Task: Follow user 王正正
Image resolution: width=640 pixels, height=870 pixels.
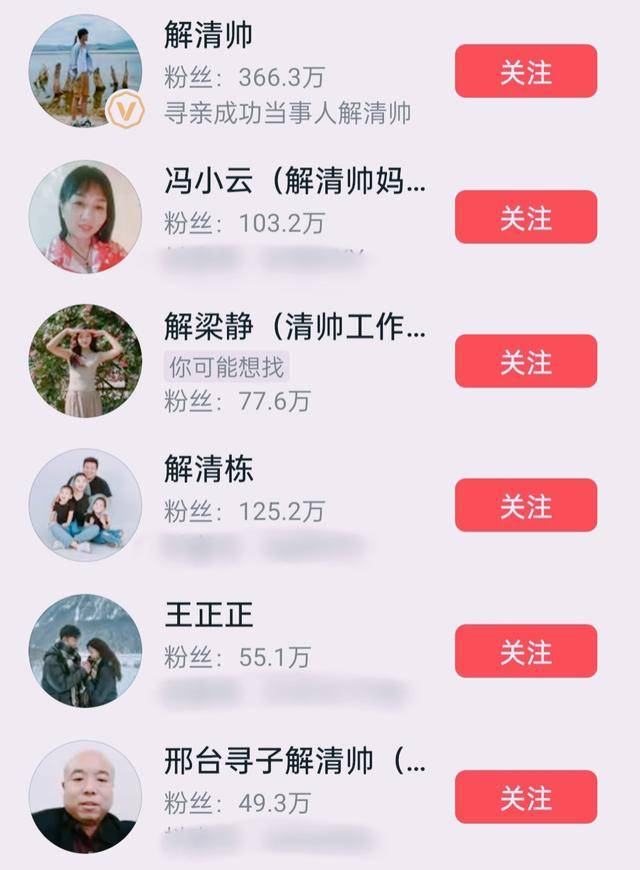Action: pyautogui.click(x=525, y=651)
